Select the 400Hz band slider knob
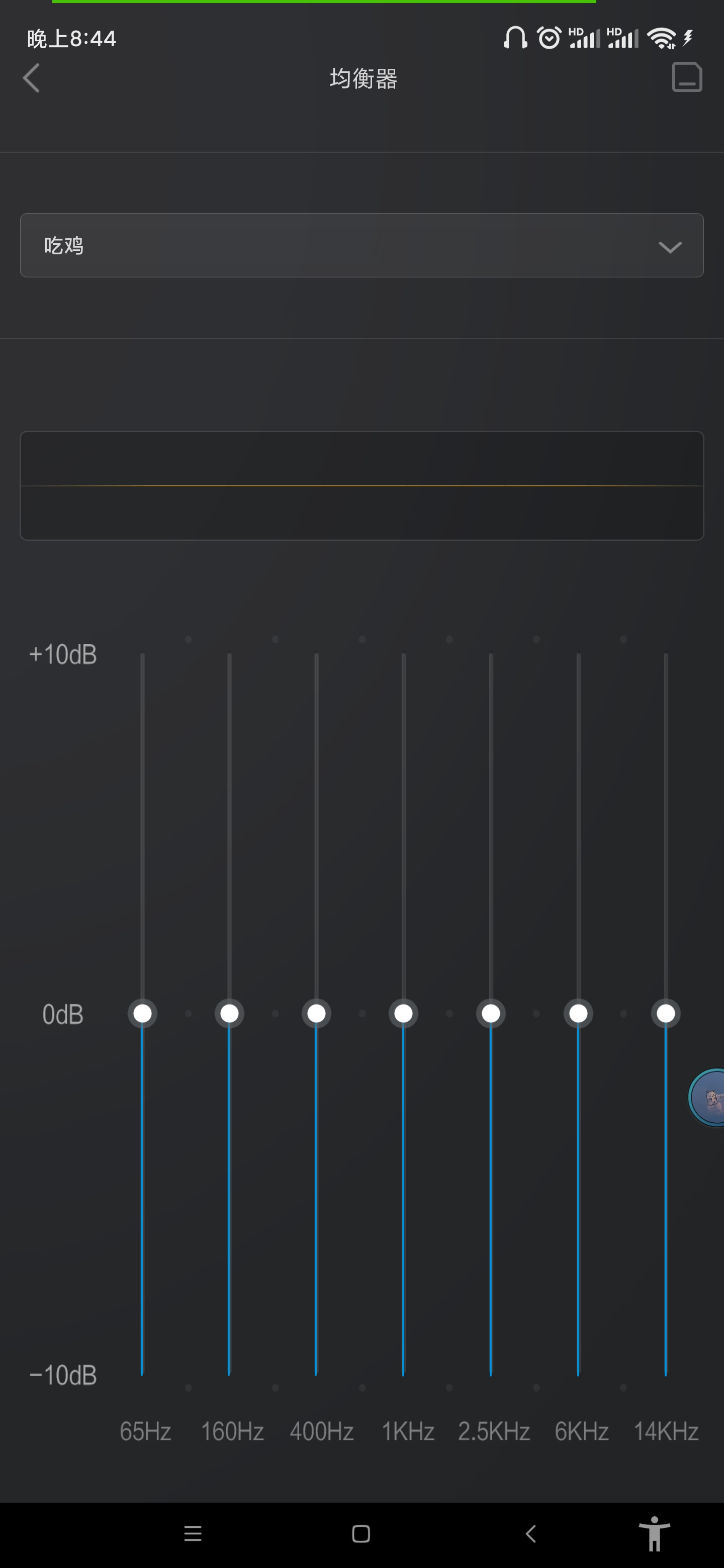The width and height of the screenshot is (724, 1568). (x=317, y=1014)
